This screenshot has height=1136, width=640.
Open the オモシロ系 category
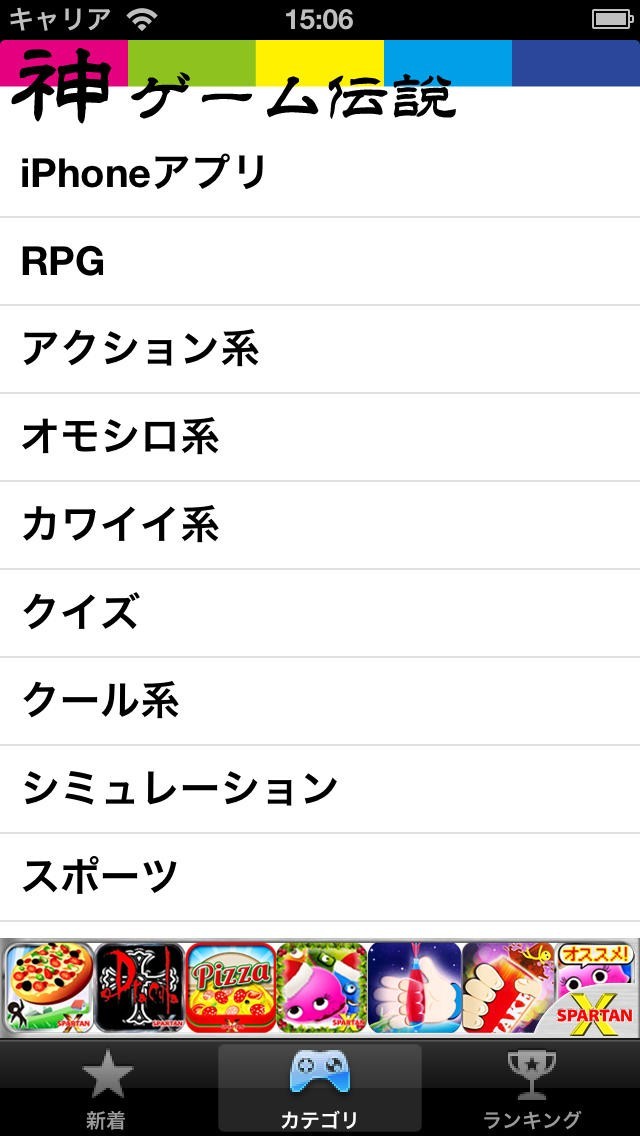(x=320, y=438)
